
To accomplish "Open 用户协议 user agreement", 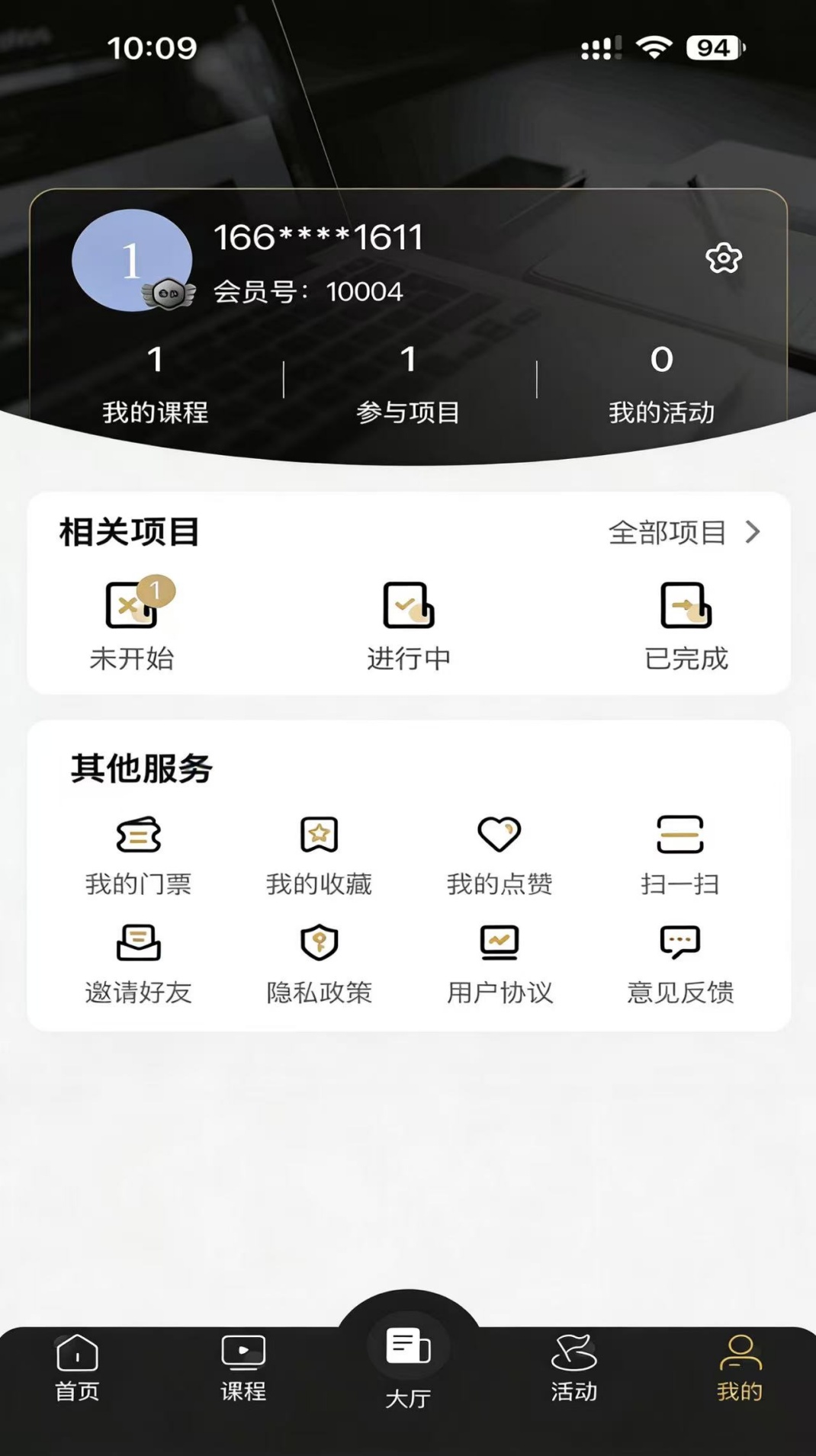I will (x=500, y=963).
